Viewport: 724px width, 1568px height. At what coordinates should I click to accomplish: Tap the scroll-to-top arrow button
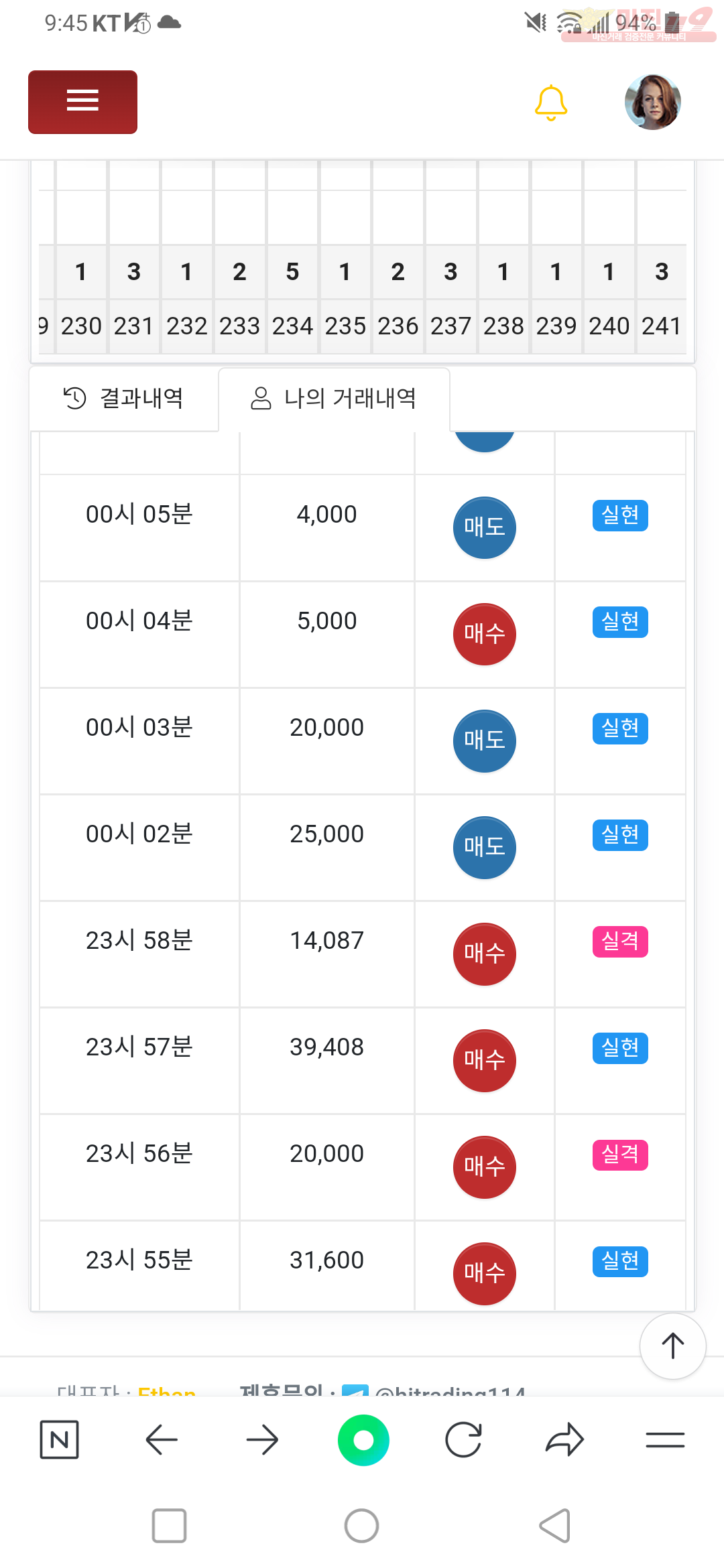[672, 1346]
